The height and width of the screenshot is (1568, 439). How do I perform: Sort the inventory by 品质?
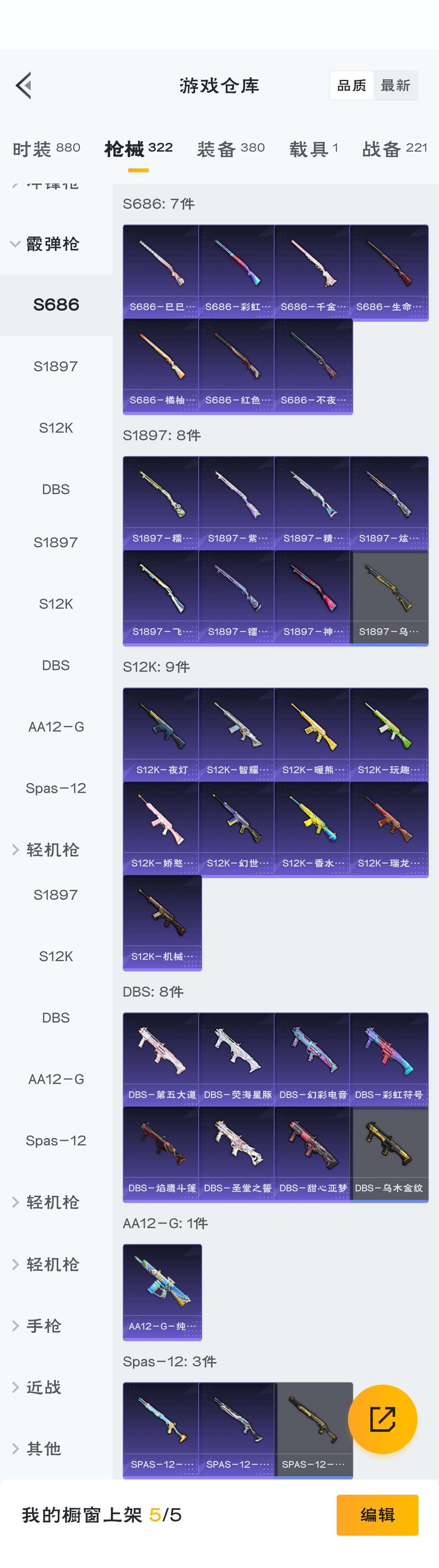(x=351, y=85)
